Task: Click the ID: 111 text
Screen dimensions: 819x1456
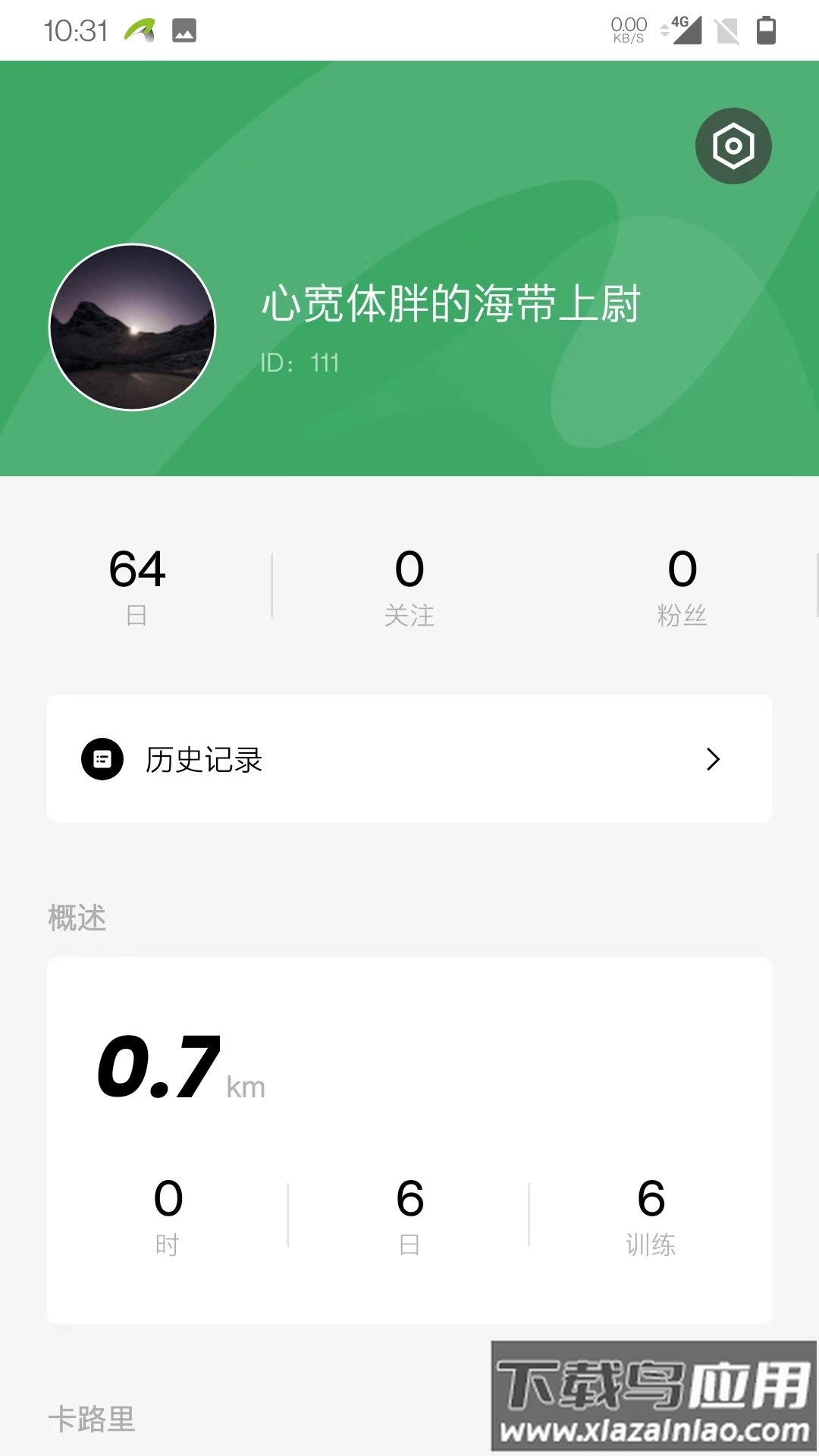Action: [298, 362]
